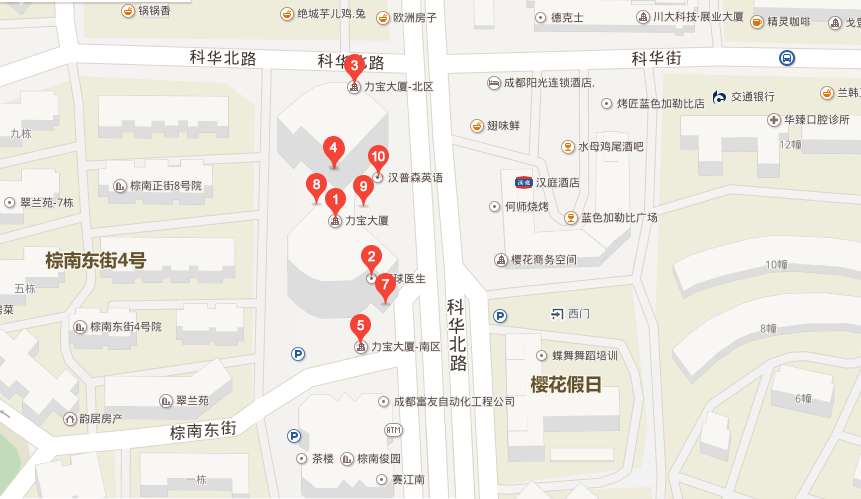Select red map marker number 4
Viewport: 861px width, 499px height.
tap(334, 148)
